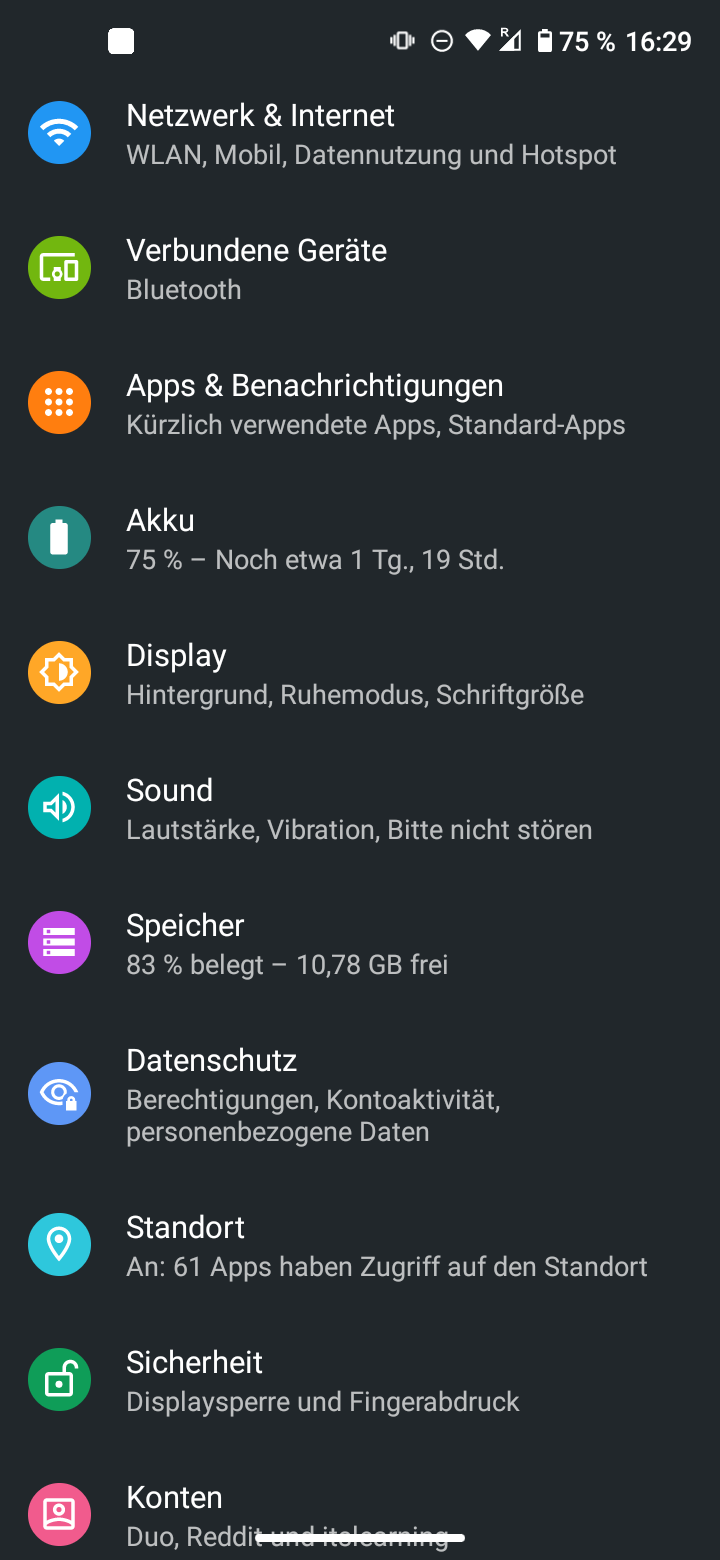
Task: Select the Display settings
Action: pyautogui.click(x=360, y=674)
